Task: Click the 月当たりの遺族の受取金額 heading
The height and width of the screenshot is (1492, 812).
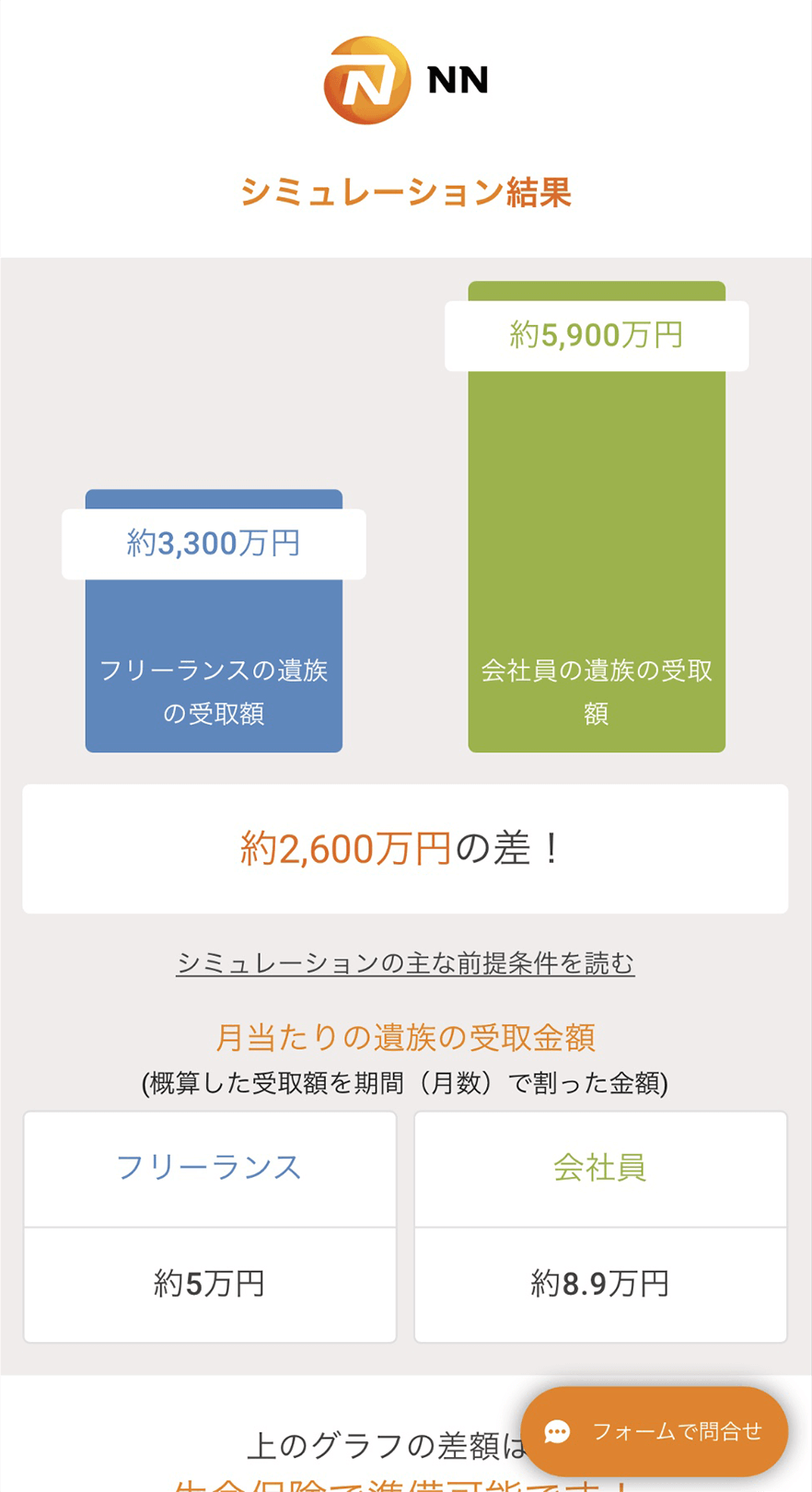Action: point(406,1037)
